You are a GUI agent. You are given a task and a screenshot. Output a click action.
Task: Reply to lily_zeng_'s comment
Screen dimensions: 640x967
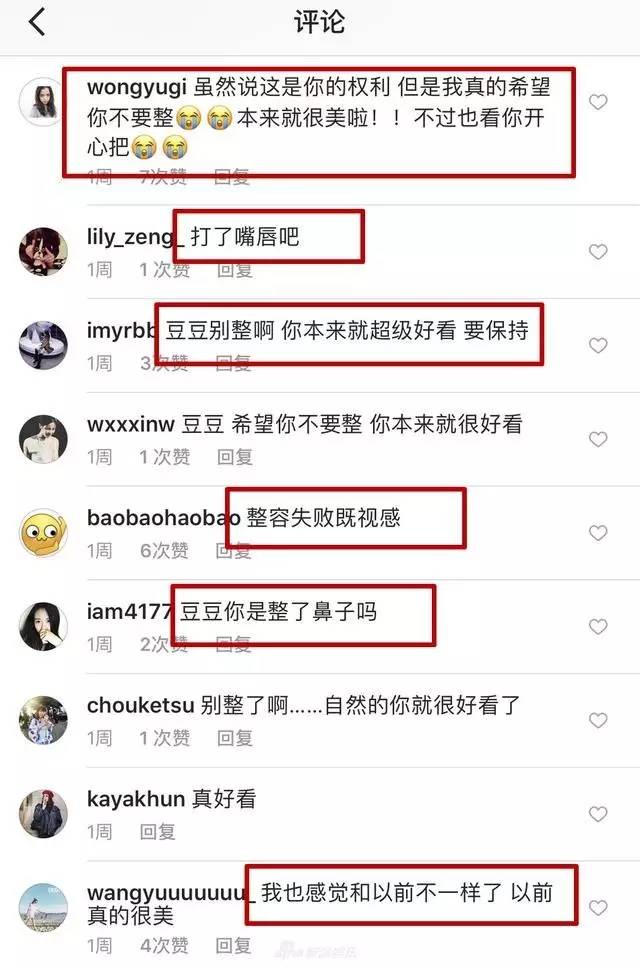235,270
